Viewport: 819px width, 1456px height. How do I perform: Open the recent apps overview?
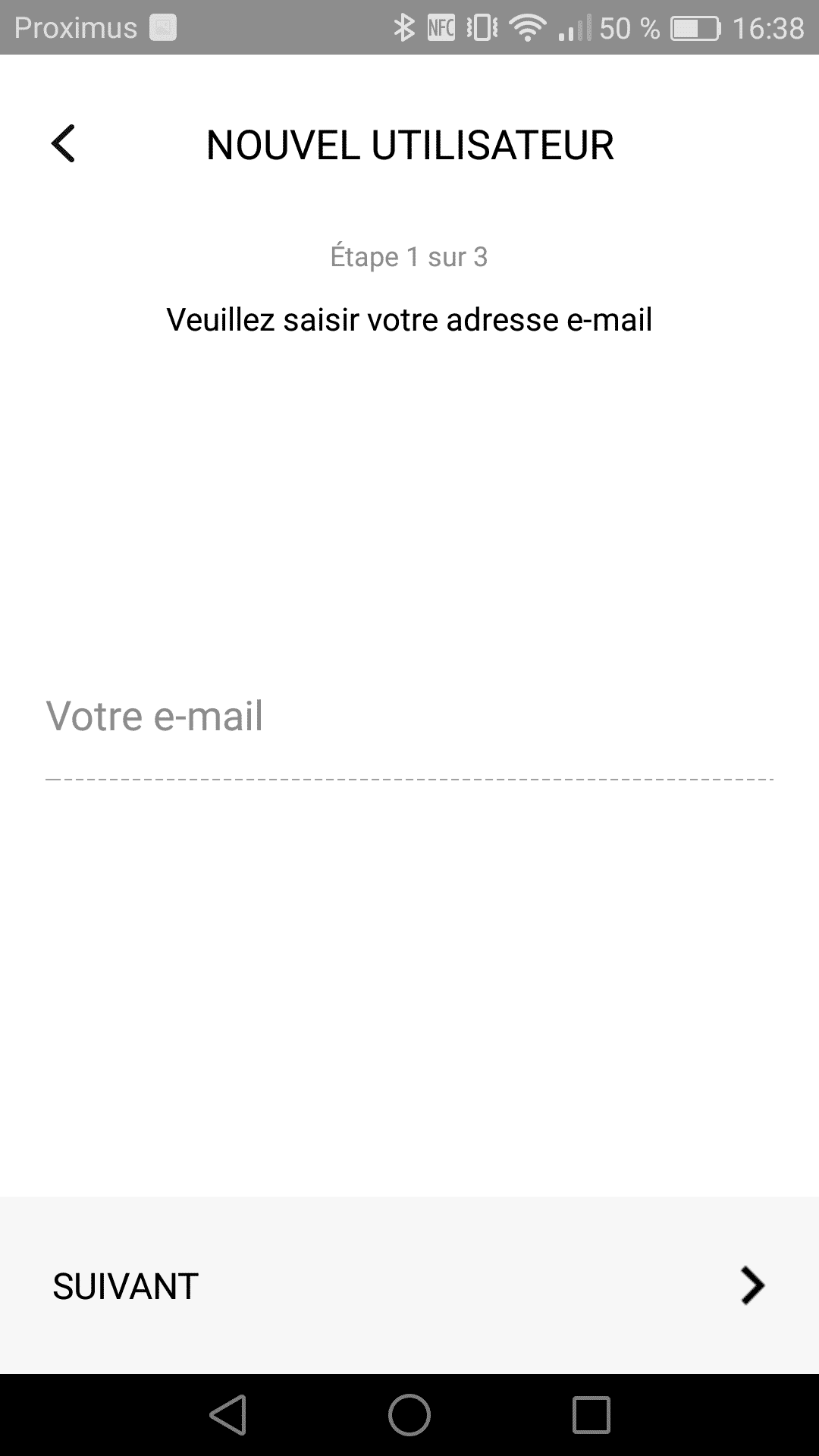(x=591, y=1414)
